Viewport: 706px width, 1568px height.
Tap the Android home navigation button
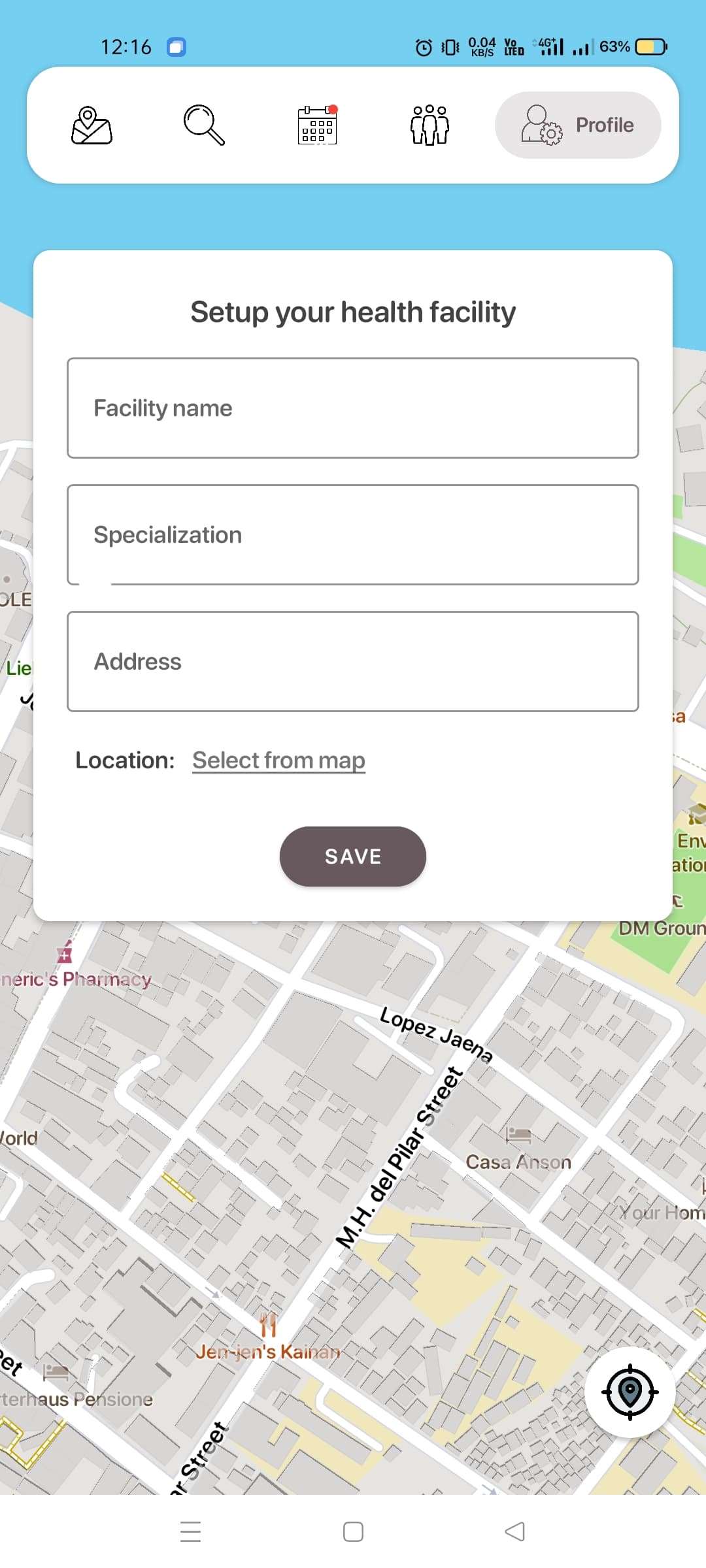click(x=352, y=1531)
